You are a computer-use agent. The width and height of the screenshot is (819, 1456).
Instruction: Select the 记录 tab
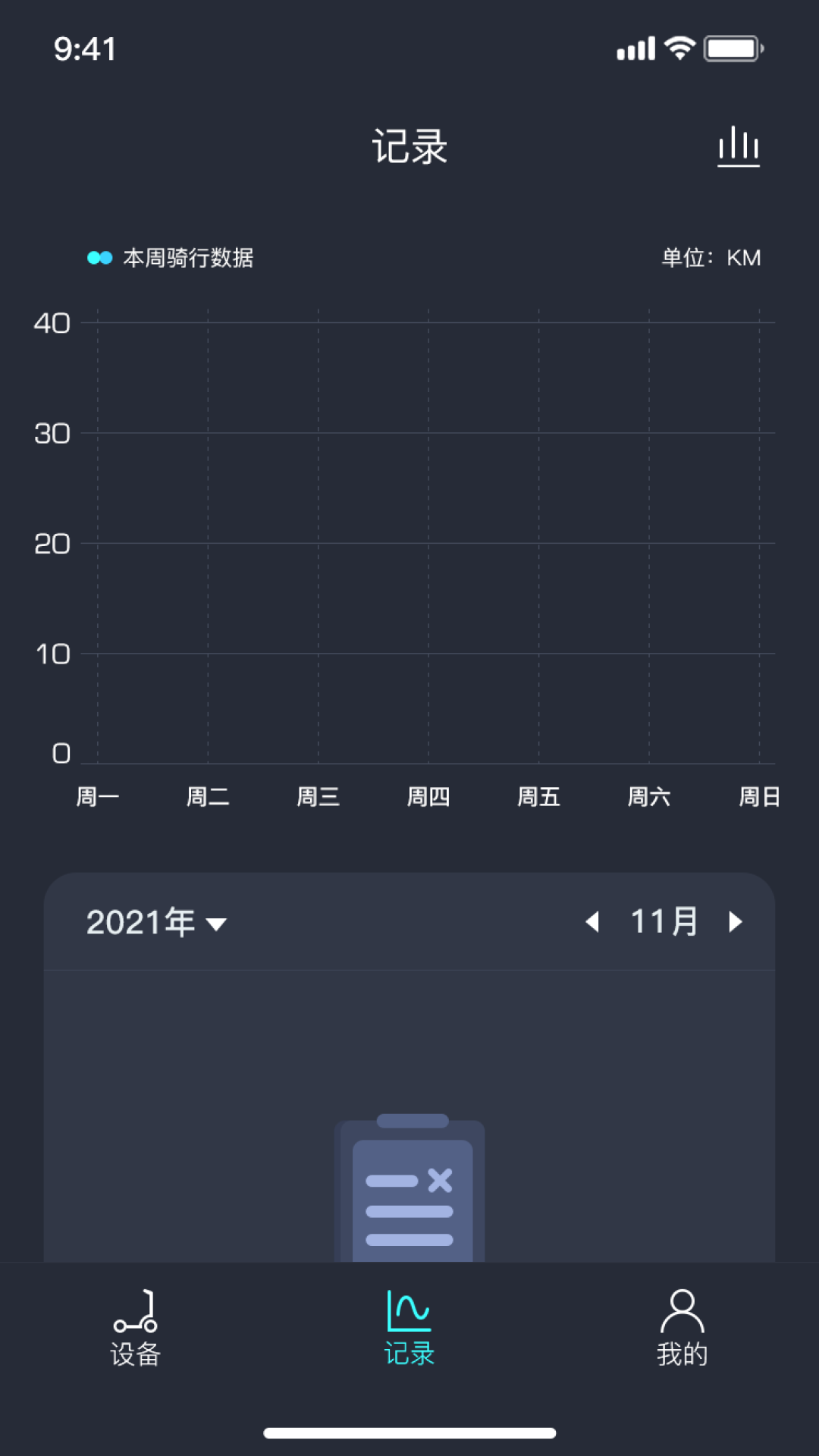[409, 1328]
